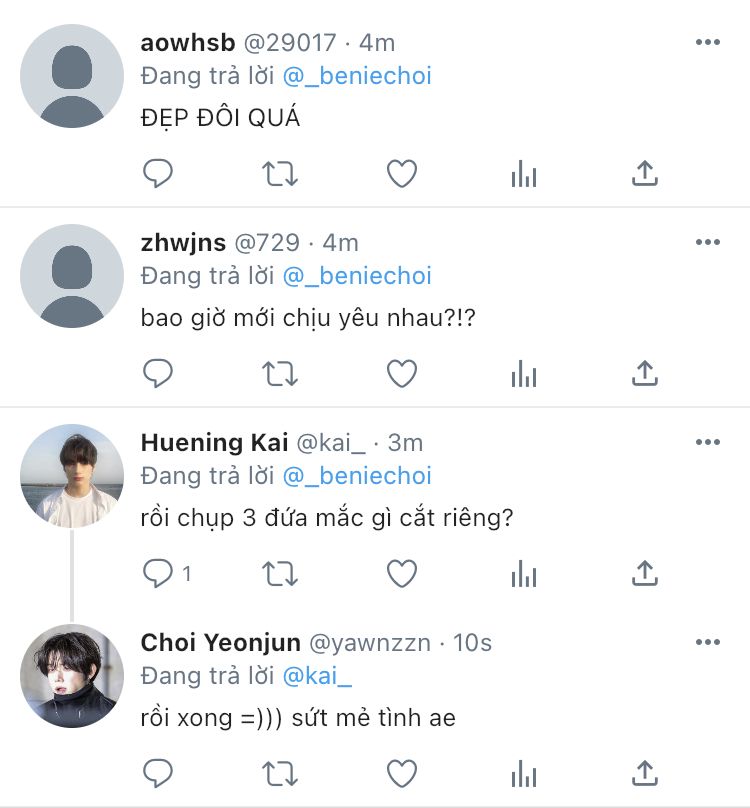The width and height of the screenshot is (750, 808).
Task: View analytics for zhwjns's tweet
Action: point(523,374)
